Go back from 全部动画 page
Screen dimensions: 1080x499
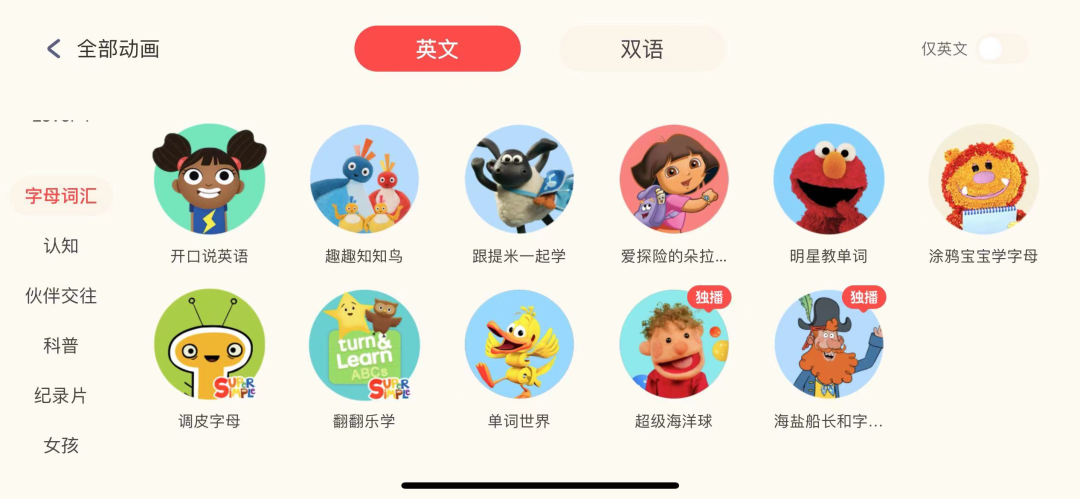[54, 49]
